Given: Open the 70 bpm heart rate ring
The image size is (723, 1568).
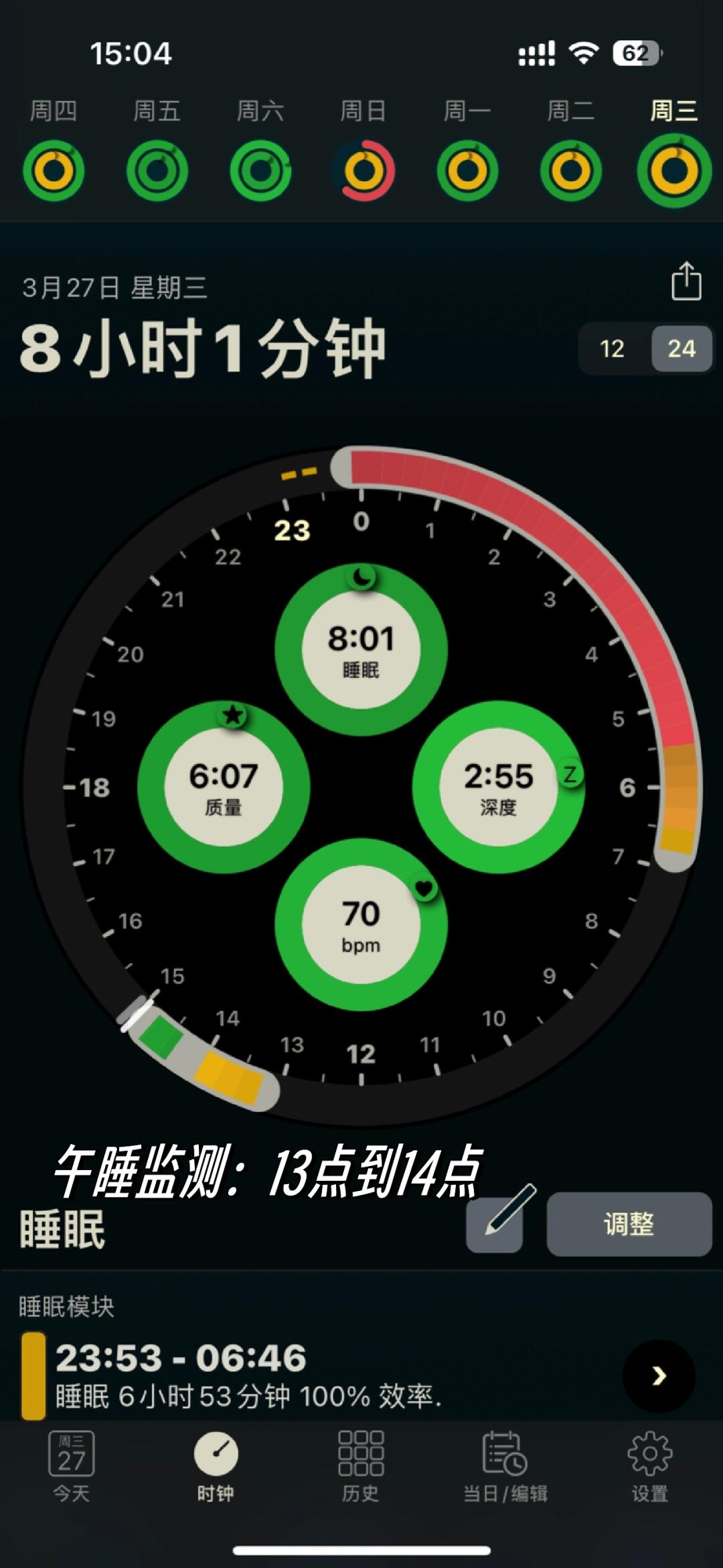Looking at the screenshot, I should pos(361,925).
